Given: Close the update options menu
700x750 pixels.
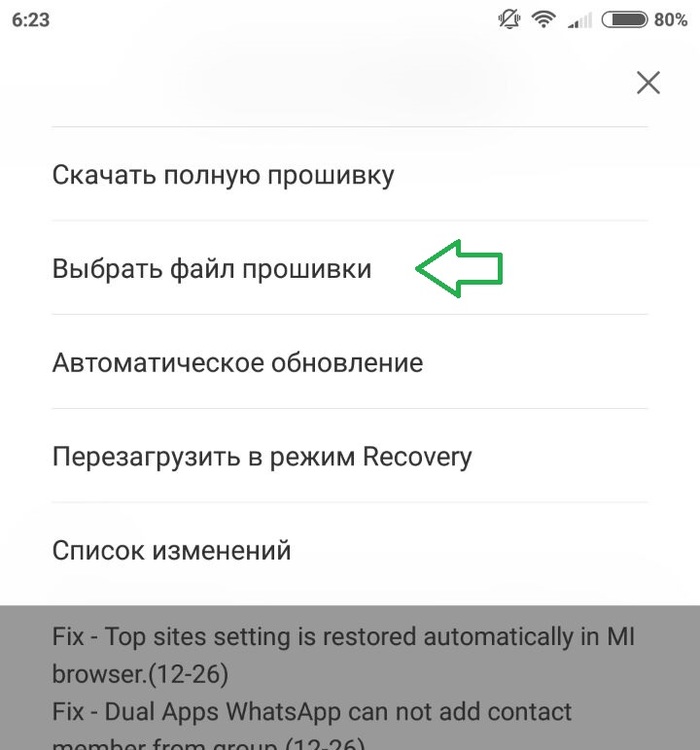Looking at the screenshot, I should [648, 83].
